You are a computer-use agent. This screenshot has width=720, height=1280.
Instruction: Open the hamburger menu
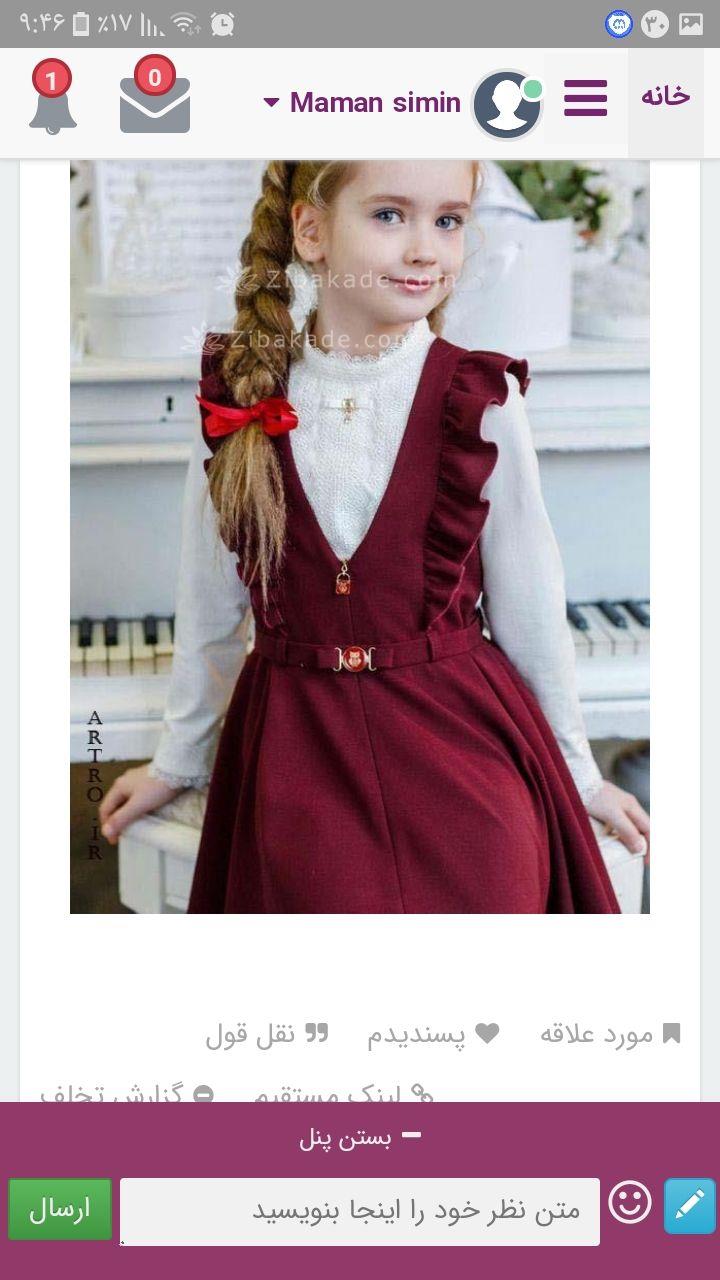click(x=585, y=100)
